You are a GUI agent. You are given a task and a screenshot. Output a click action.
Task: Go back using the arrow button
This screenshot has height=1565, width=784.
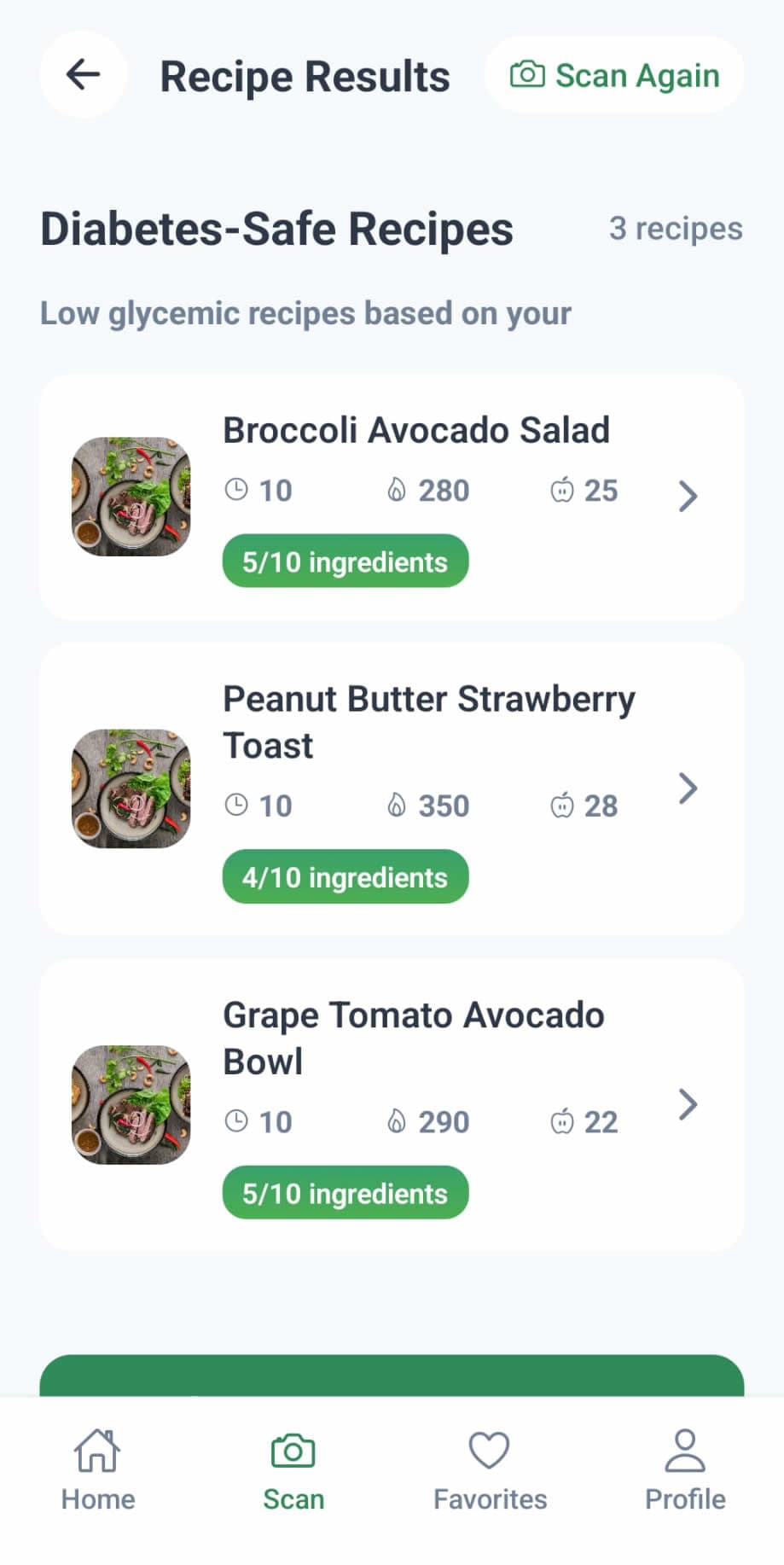83,74
